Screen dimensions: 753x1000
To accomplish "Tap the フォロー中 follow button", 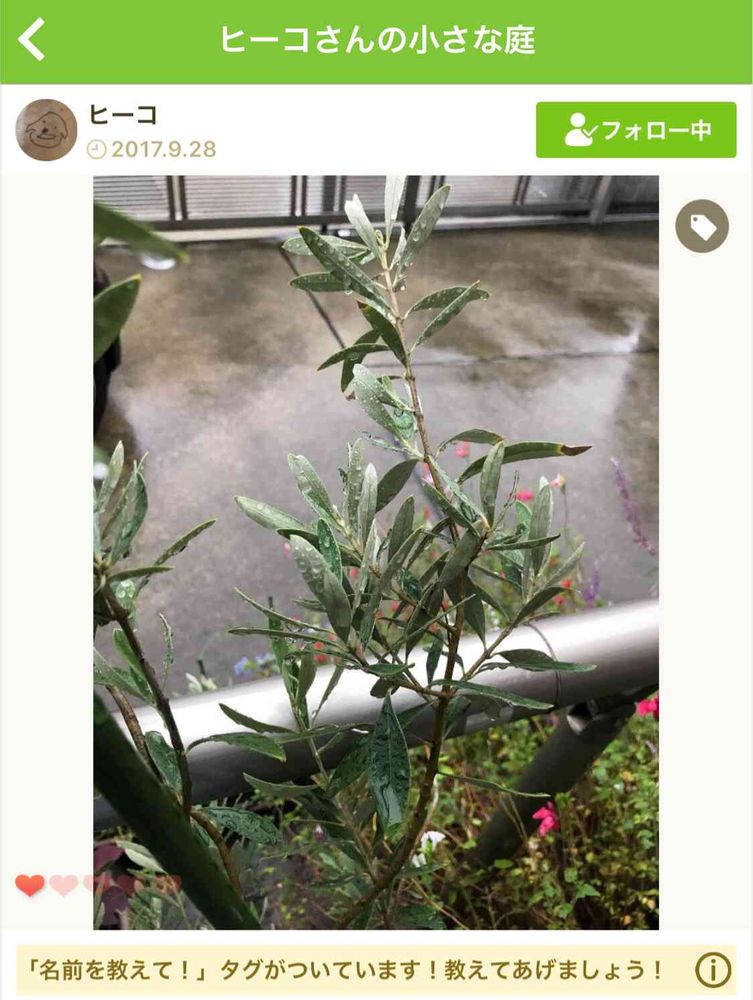I will click(x=636, y=130).
